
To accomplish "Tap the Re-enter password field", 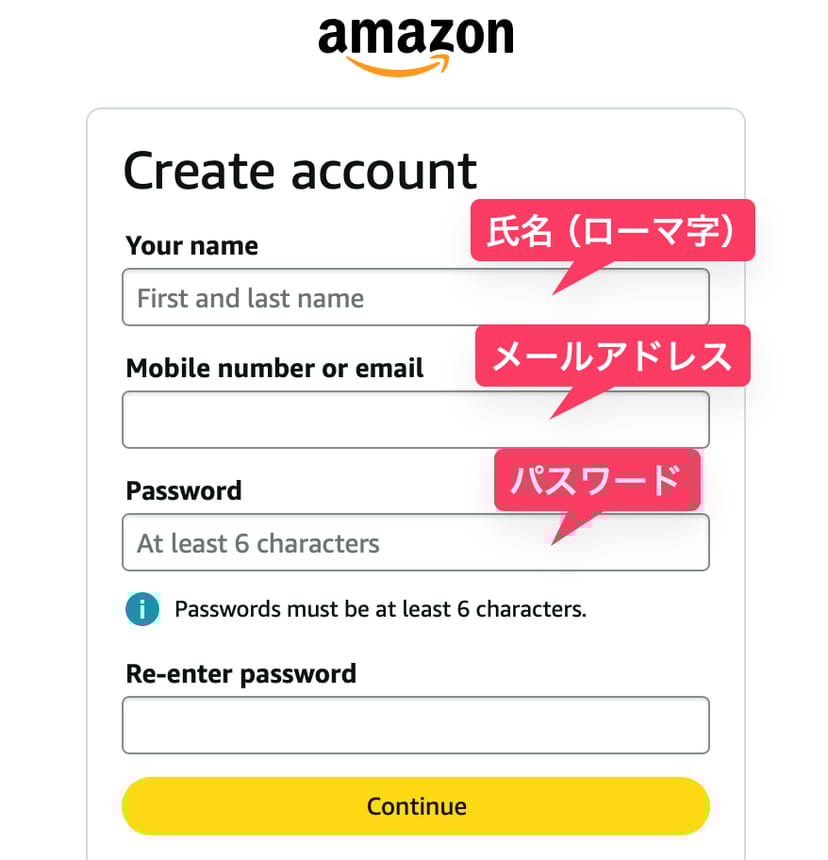I will [x=415, y=725].
